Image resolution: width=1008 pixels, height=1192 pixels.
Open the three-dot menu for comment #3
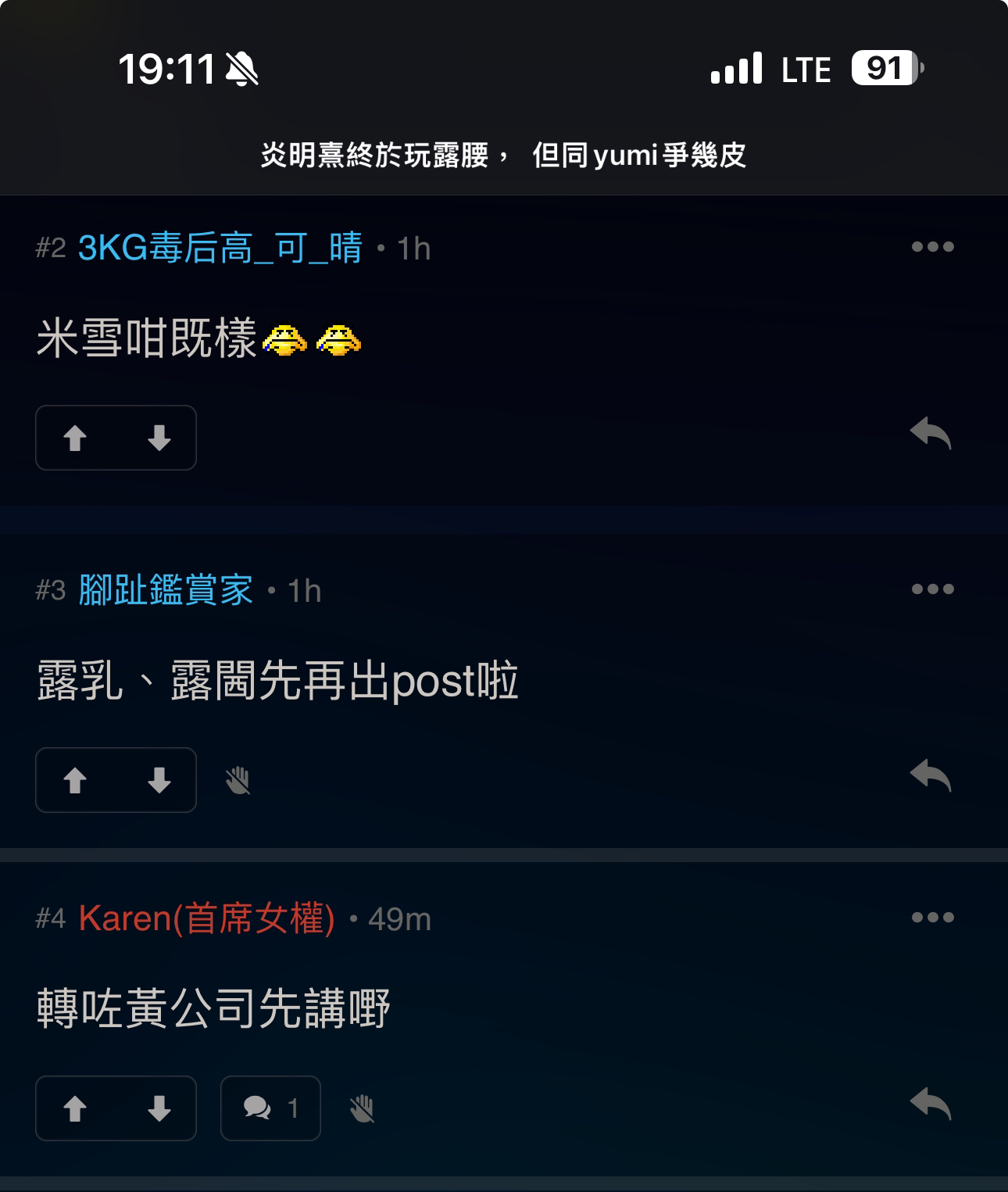click(x=932, y=590)
